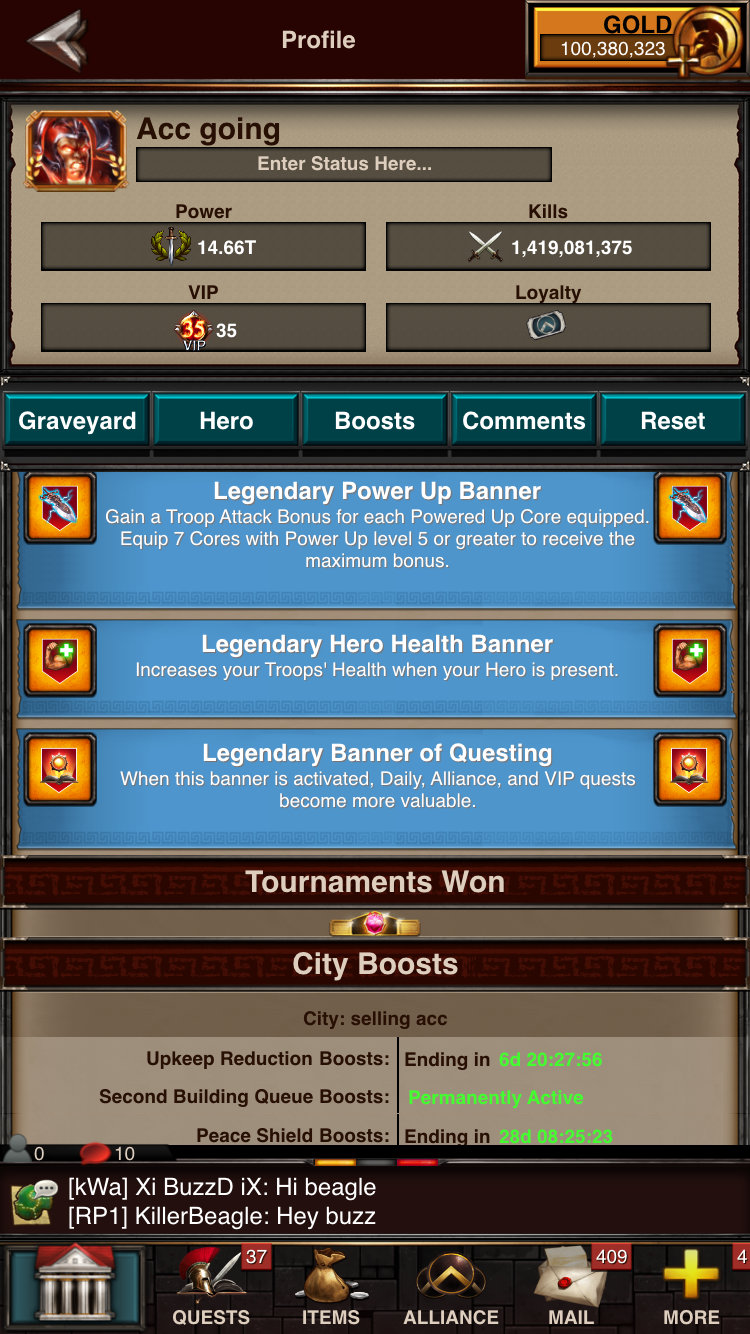The width and height of the screenshot is (750, 1334).
Task: Select the Reset tab
Action: tap(673, 421)
